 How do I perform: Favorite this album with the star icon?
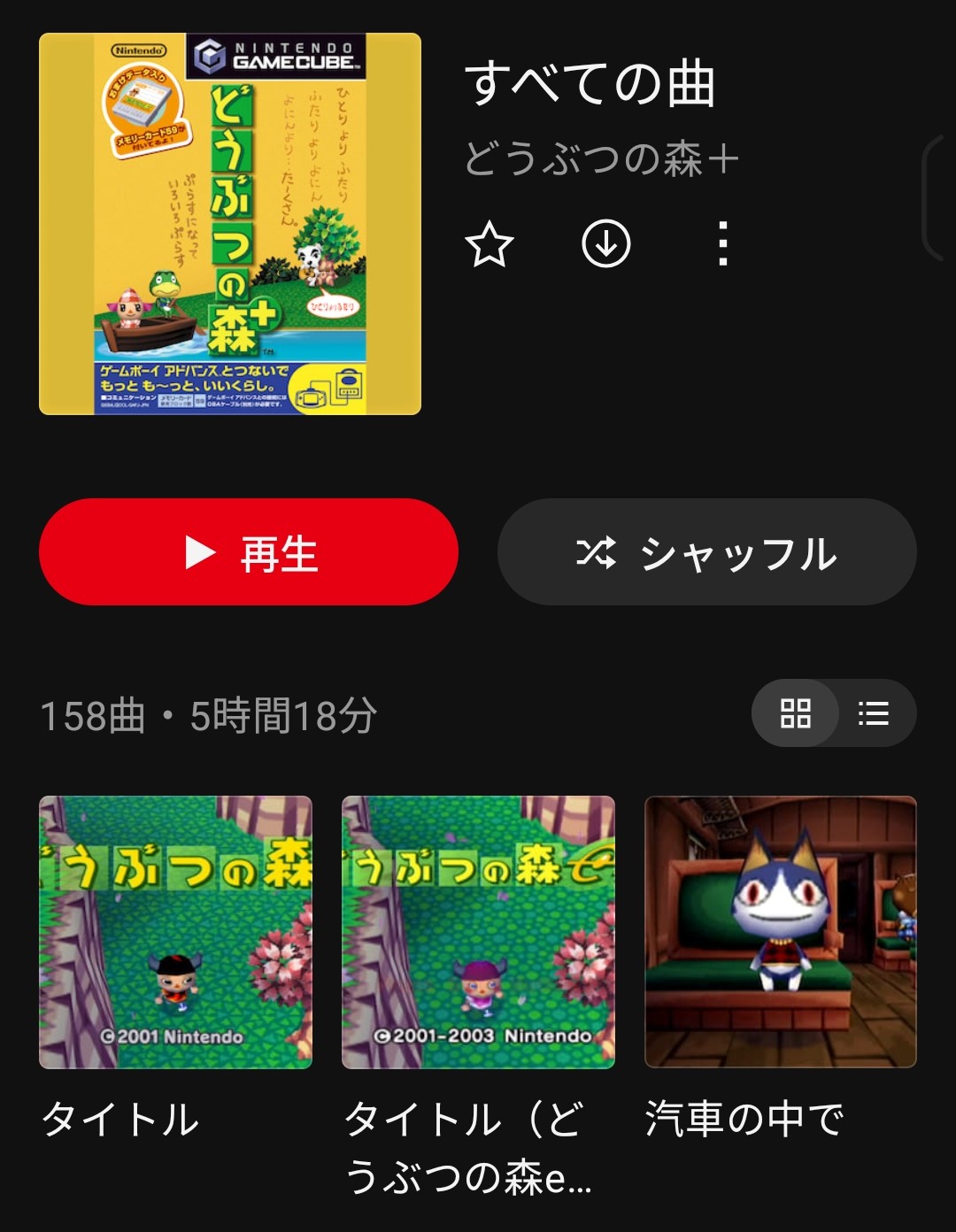pos(489,244)
